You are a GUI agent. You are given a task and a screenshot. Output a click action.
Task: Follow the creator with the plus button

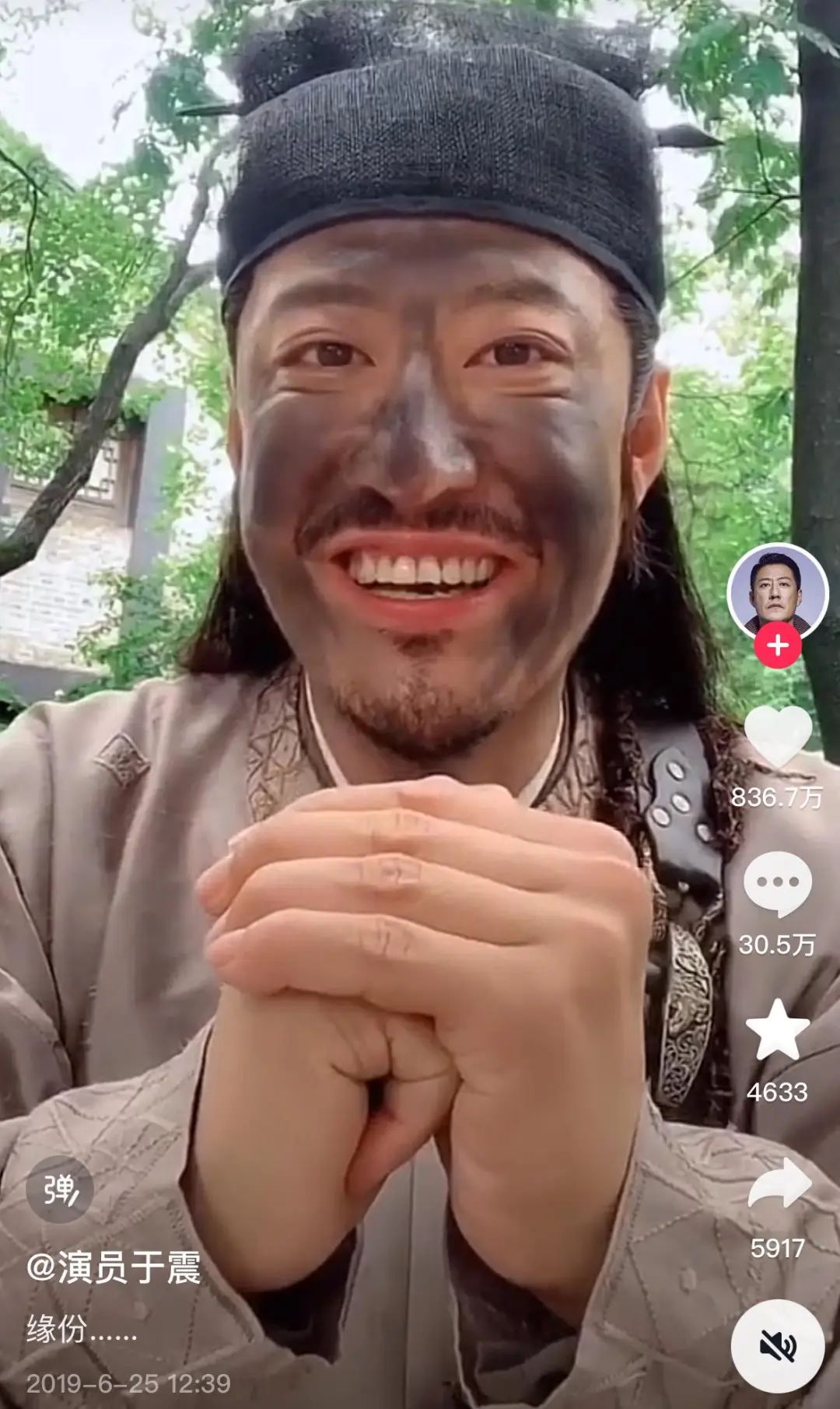pyautogui.click(x=777, y=646)
